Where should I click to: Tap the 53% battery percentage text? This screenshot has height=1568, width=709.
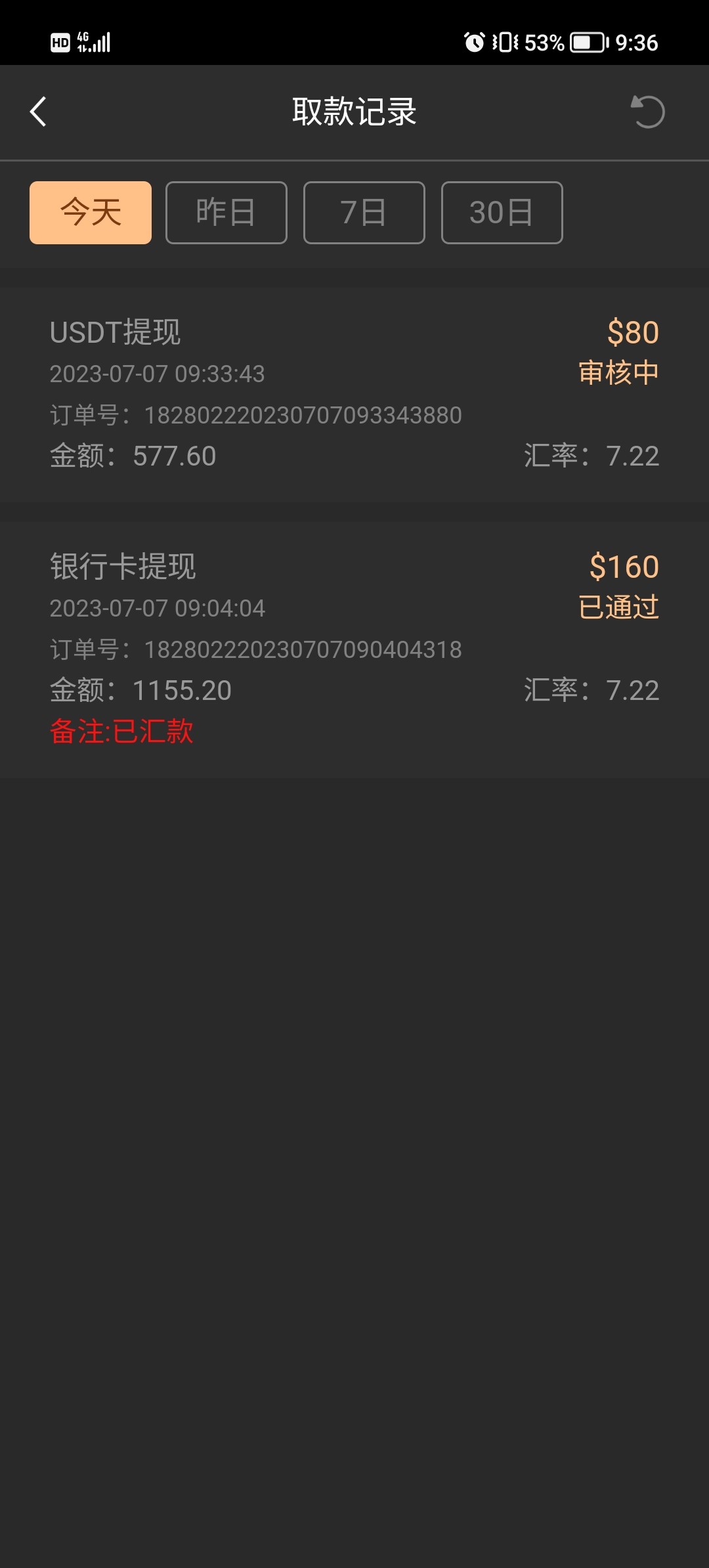(x=545, y=42)
